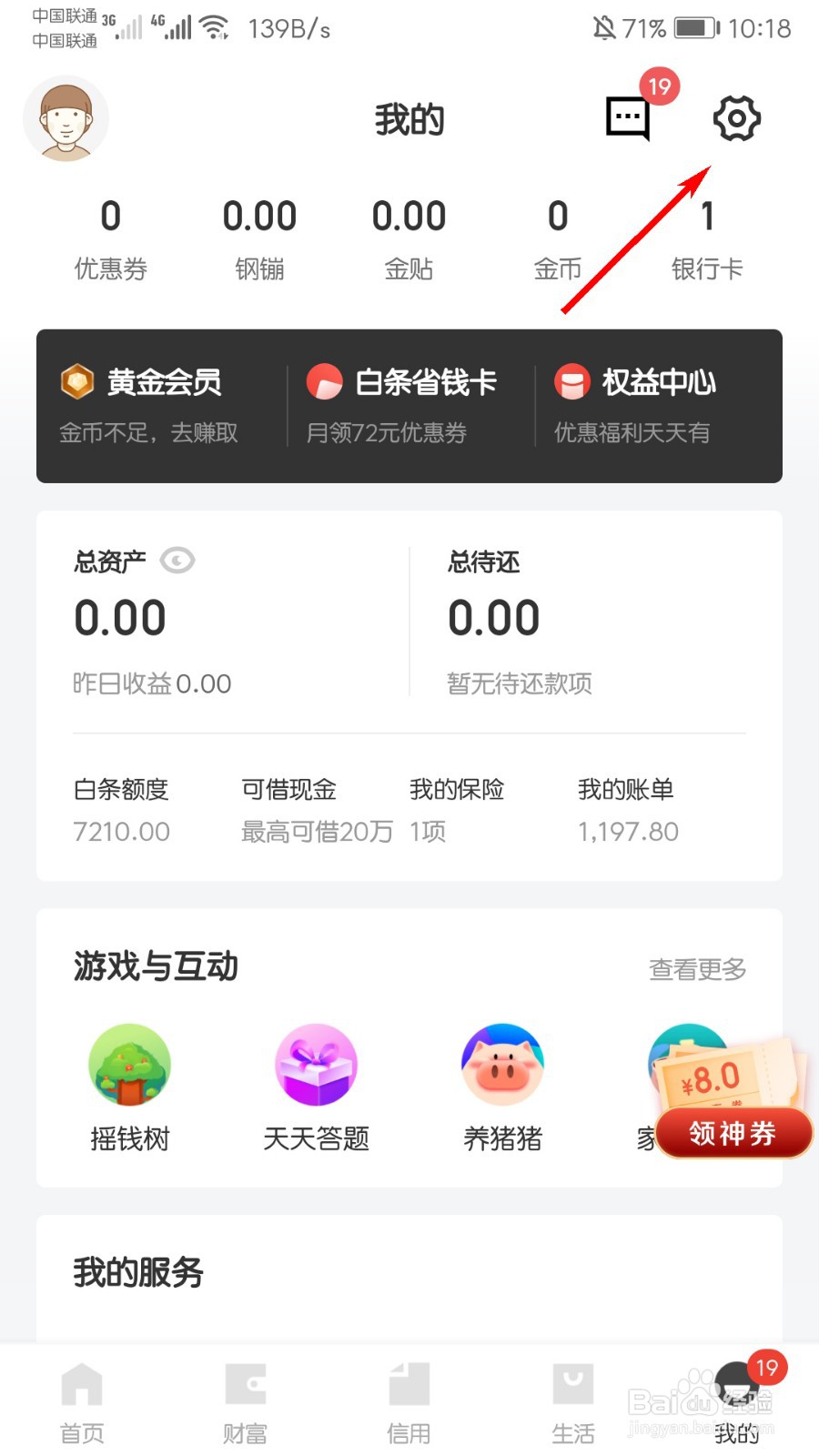Open 可借现金 loan option

coord(317,810)
